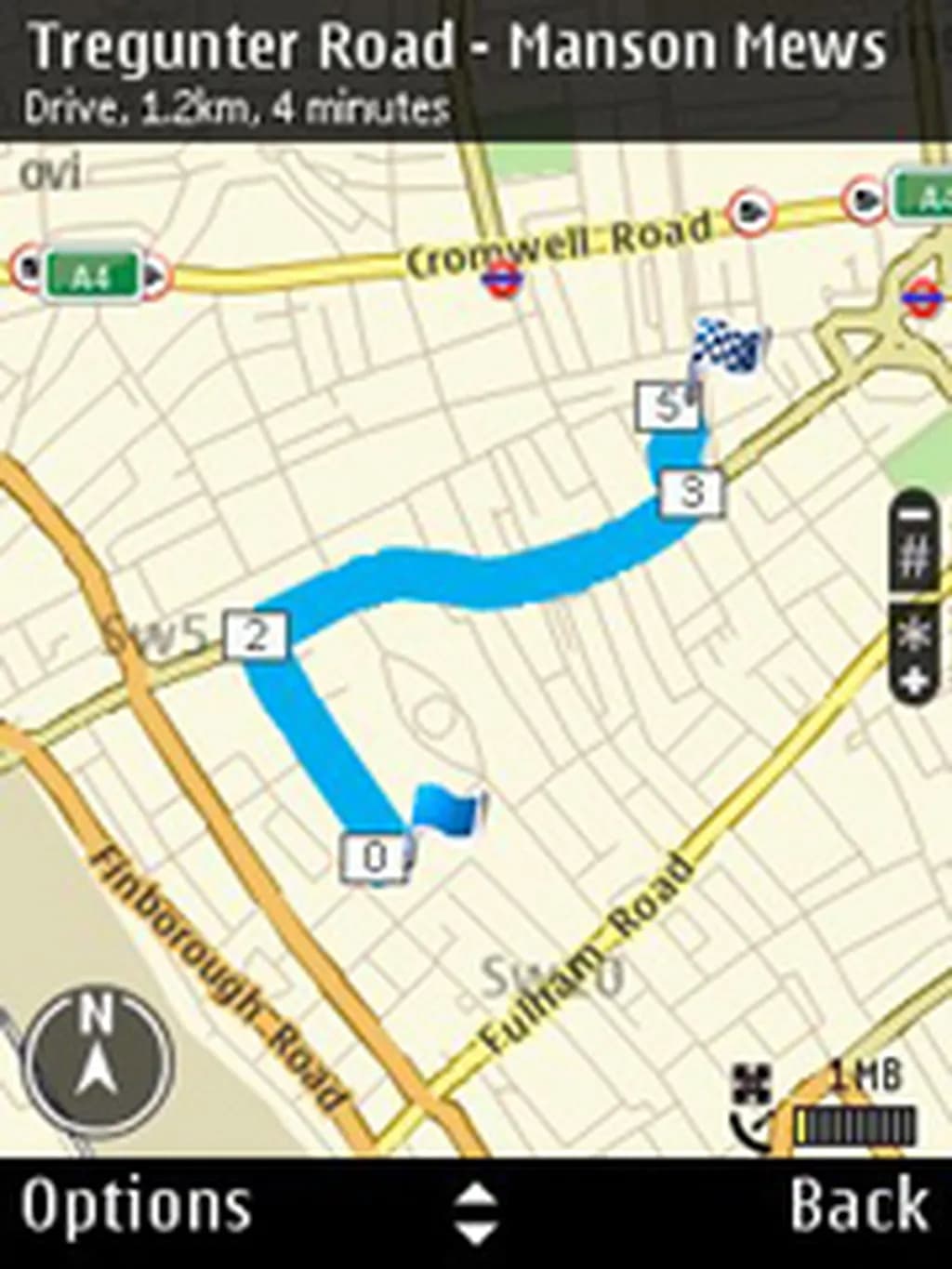952x1269 pixels.
Task: Select route waypoint 2
Action: (x=256, y=637)
